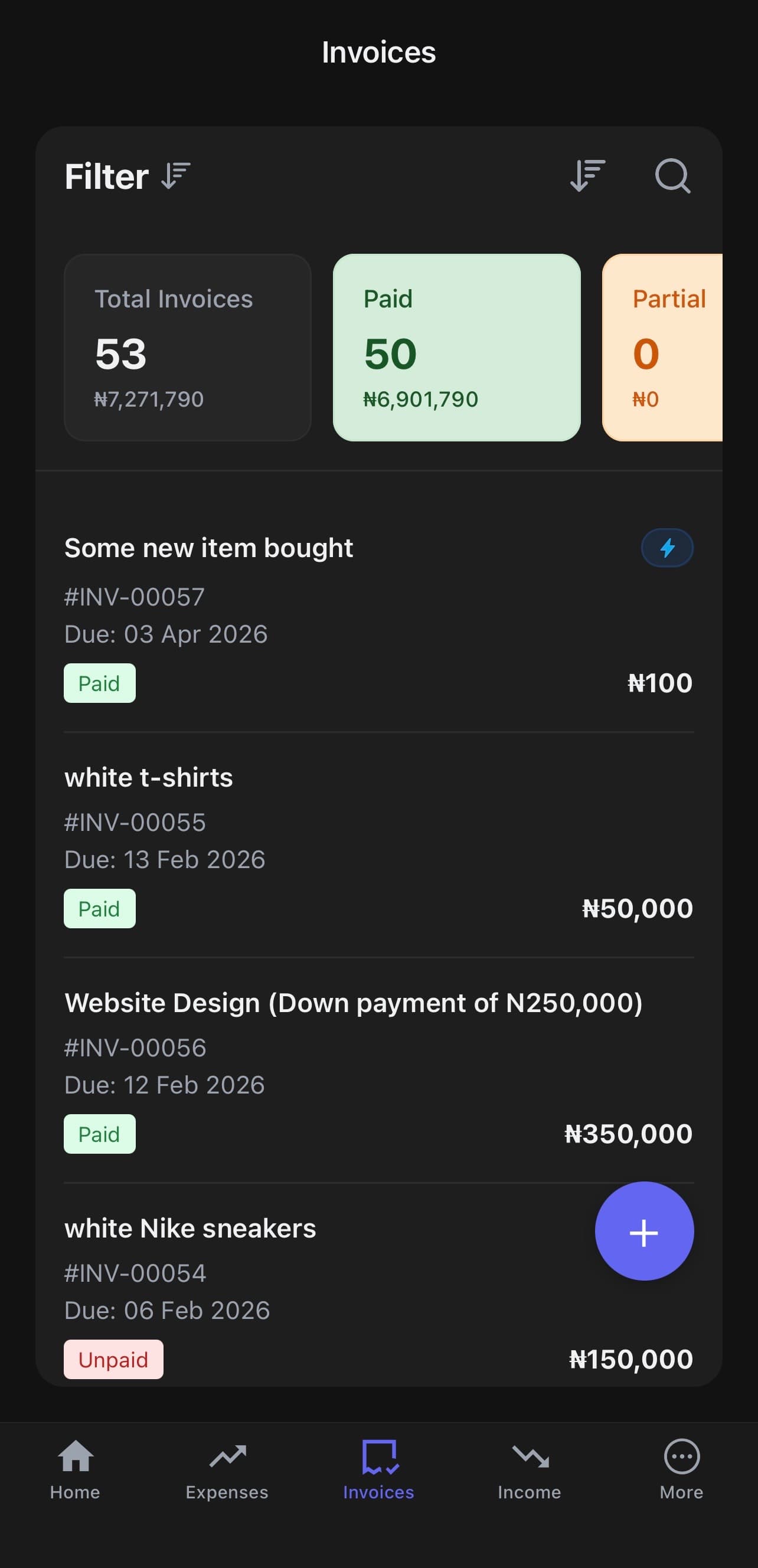Viewport: 758px width, 1568px height.
Task: Open Income via its downward-trend icon
Action: pos(529,1456)
